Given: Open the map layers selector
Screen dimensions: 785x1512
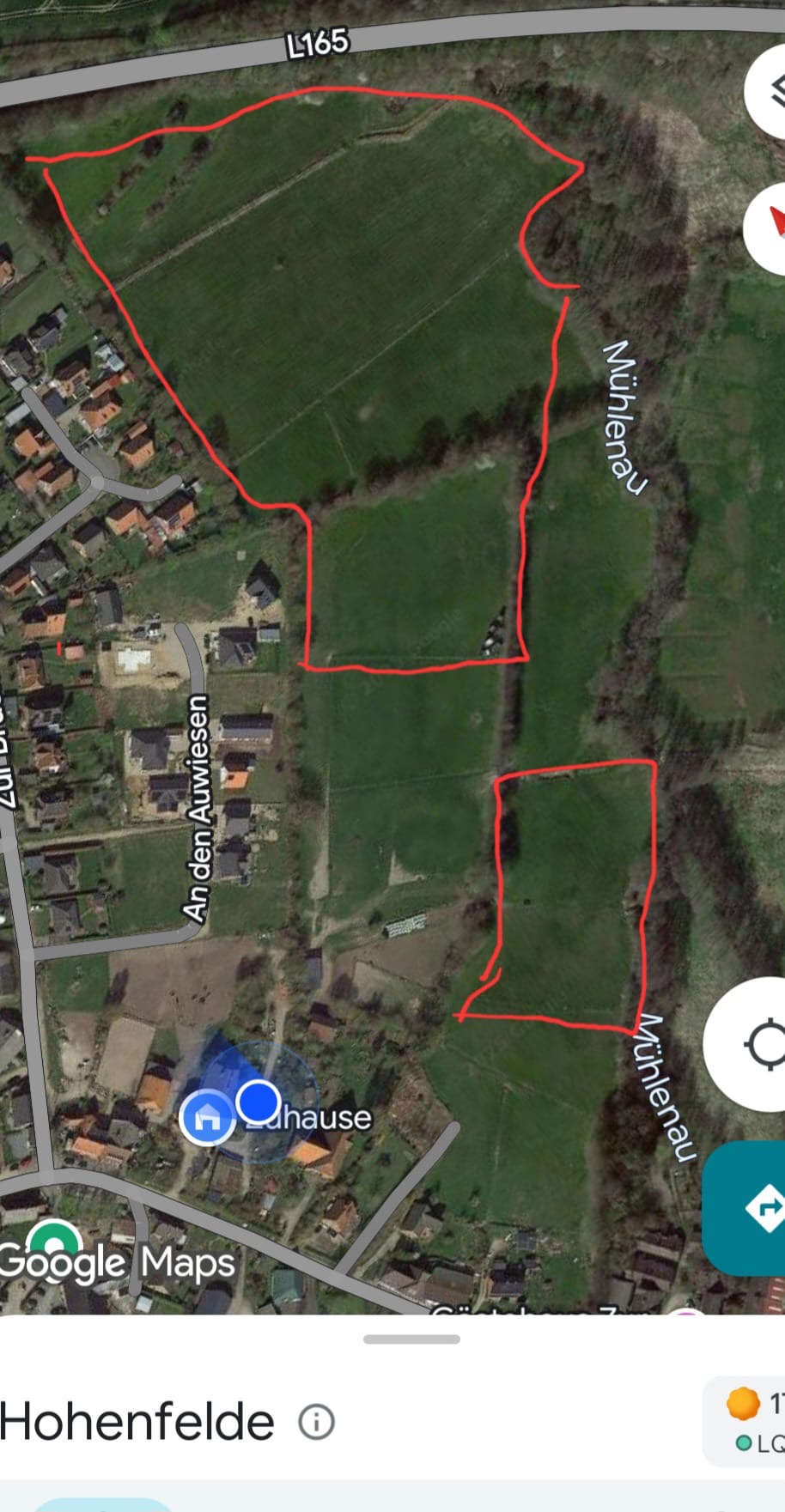Looking at the screenshot, I should [x=767, y=93].
